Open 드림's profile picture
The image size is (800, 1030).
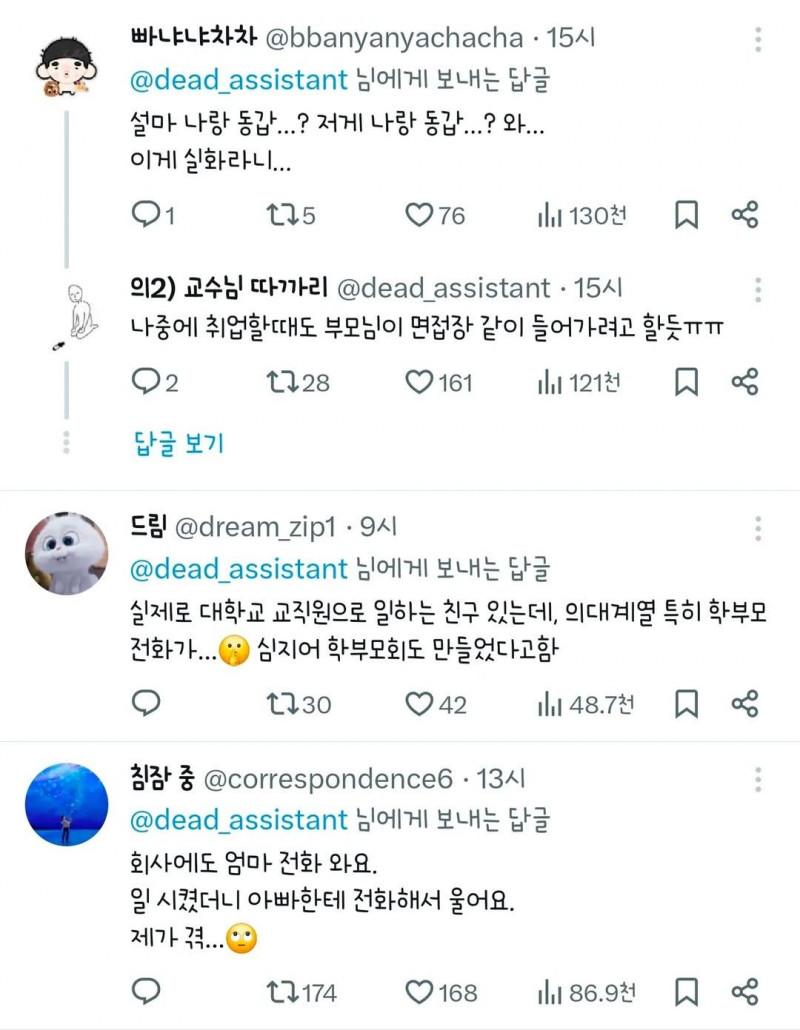tap(66, 554)
